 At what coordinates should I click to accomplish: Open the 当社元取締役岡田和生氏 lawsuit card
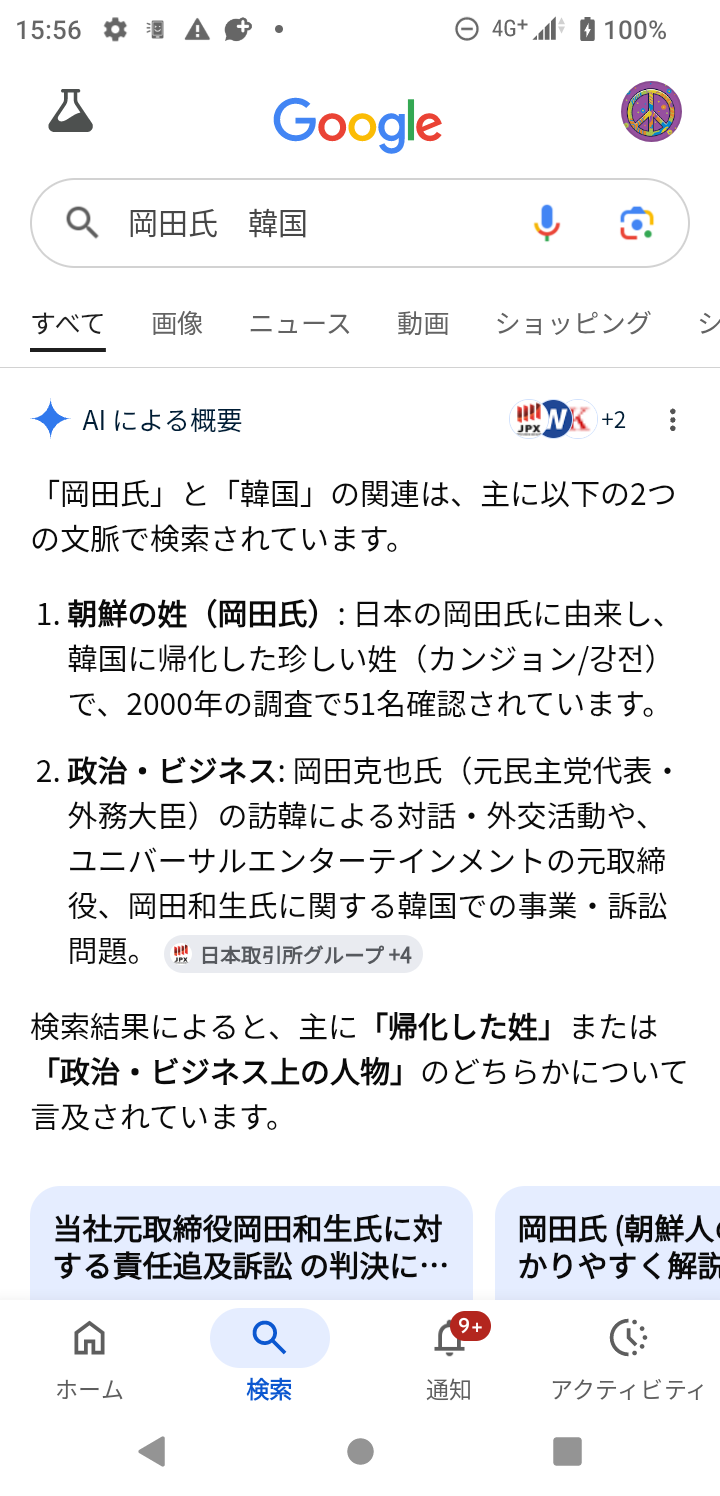(x=250, y=1246)
